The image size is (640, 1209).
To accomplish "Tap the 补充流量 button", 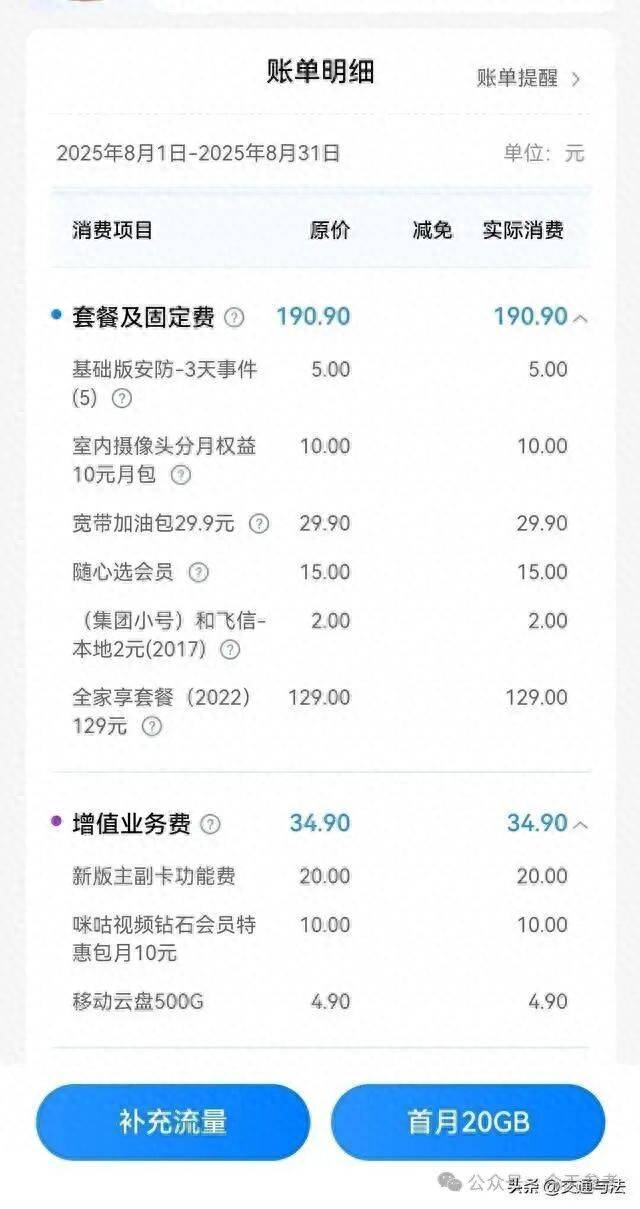I will pos(173,1122).
